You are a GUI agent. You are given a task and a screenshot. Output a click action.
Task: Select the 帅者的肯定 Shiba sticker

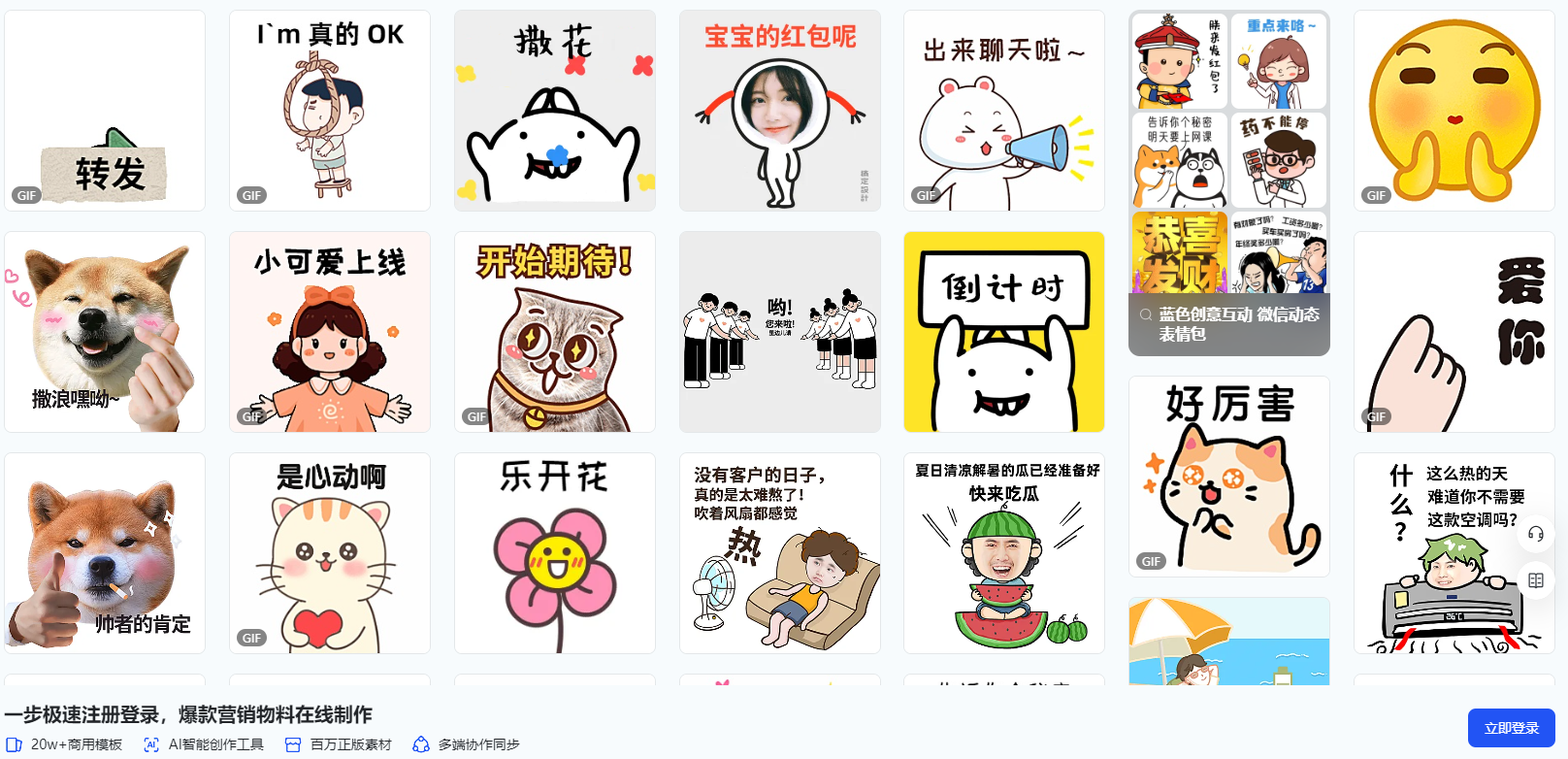coord(105,553)
